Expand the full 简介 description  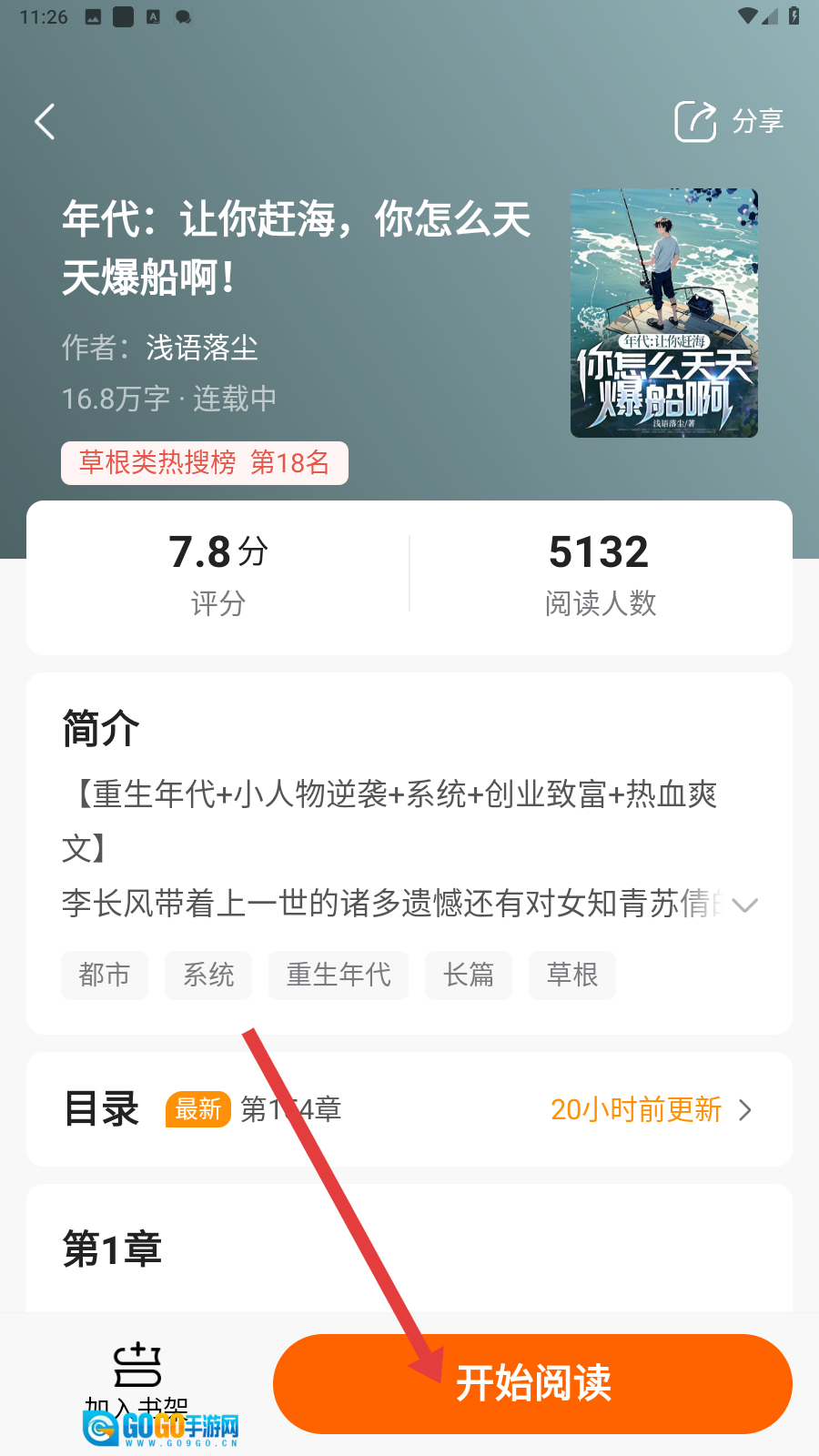click(x=744, y=905)
